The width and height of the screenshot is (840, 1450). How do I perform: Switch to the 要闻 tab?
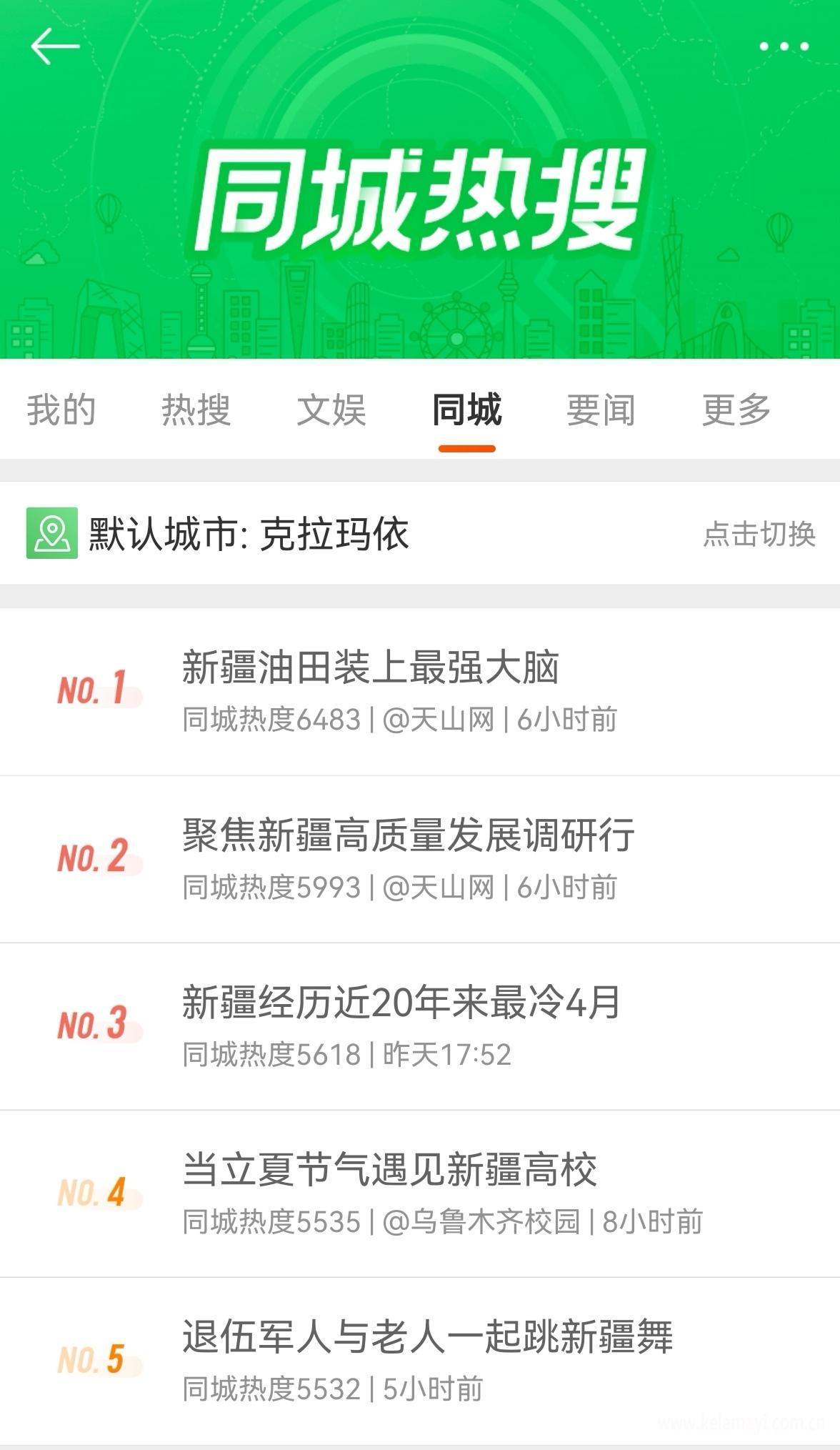(601, 410)
